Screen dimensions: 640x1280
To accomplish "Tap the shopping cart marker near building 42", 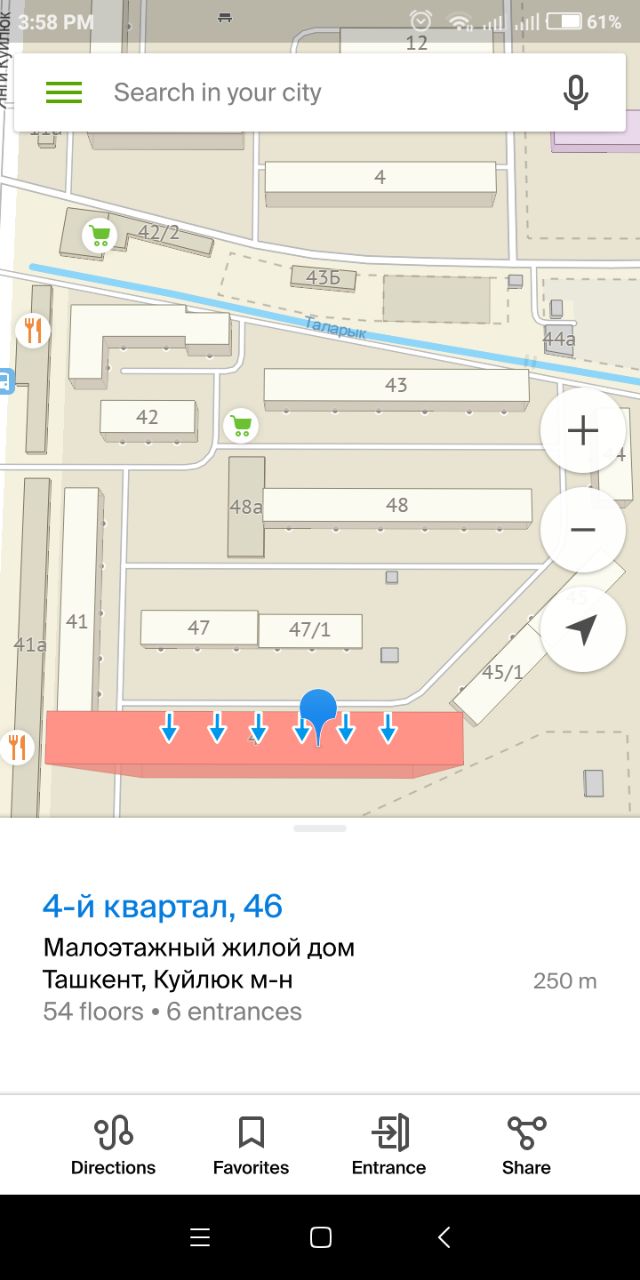I will pyautogui.click(x=240, y=426).
